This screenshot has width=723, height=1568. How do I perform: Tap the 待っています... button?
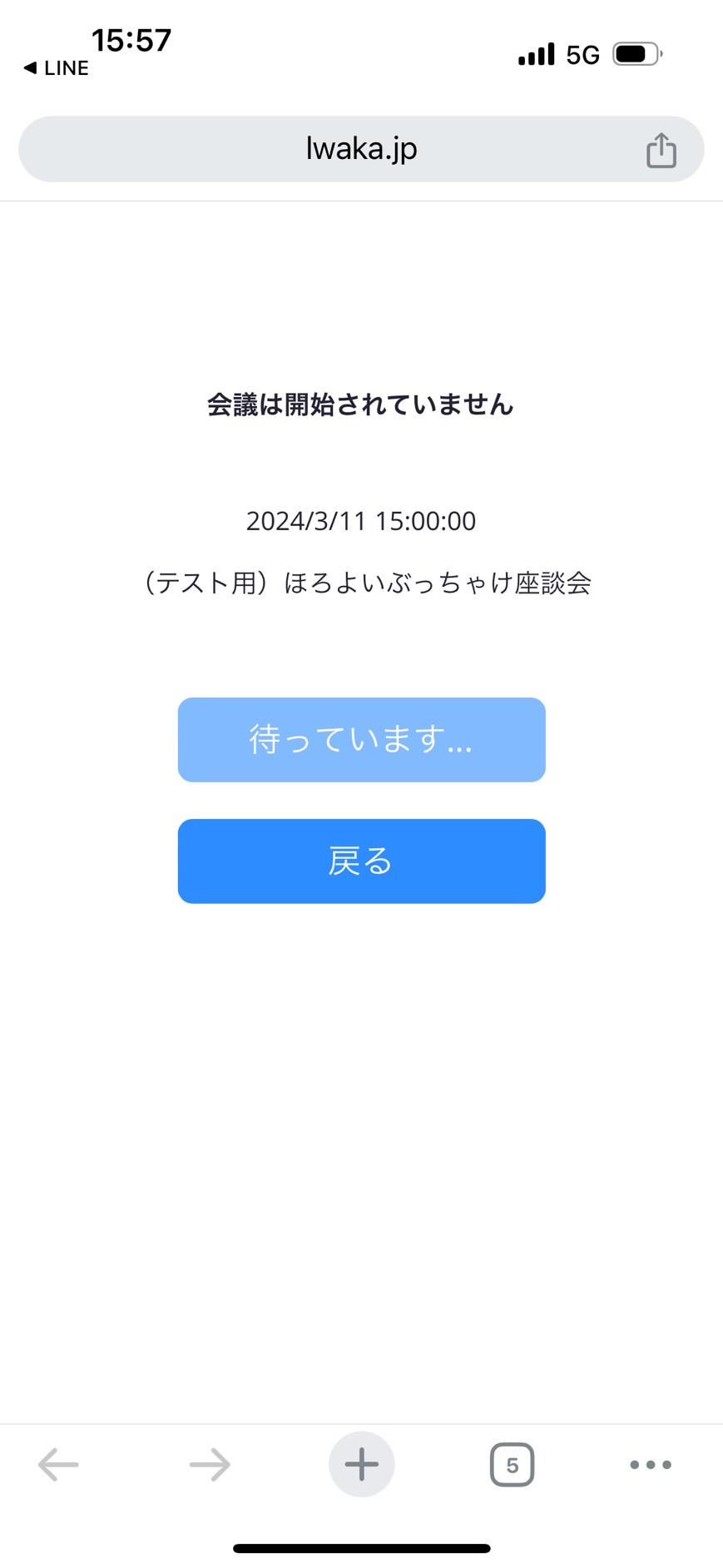click(361, 739)
